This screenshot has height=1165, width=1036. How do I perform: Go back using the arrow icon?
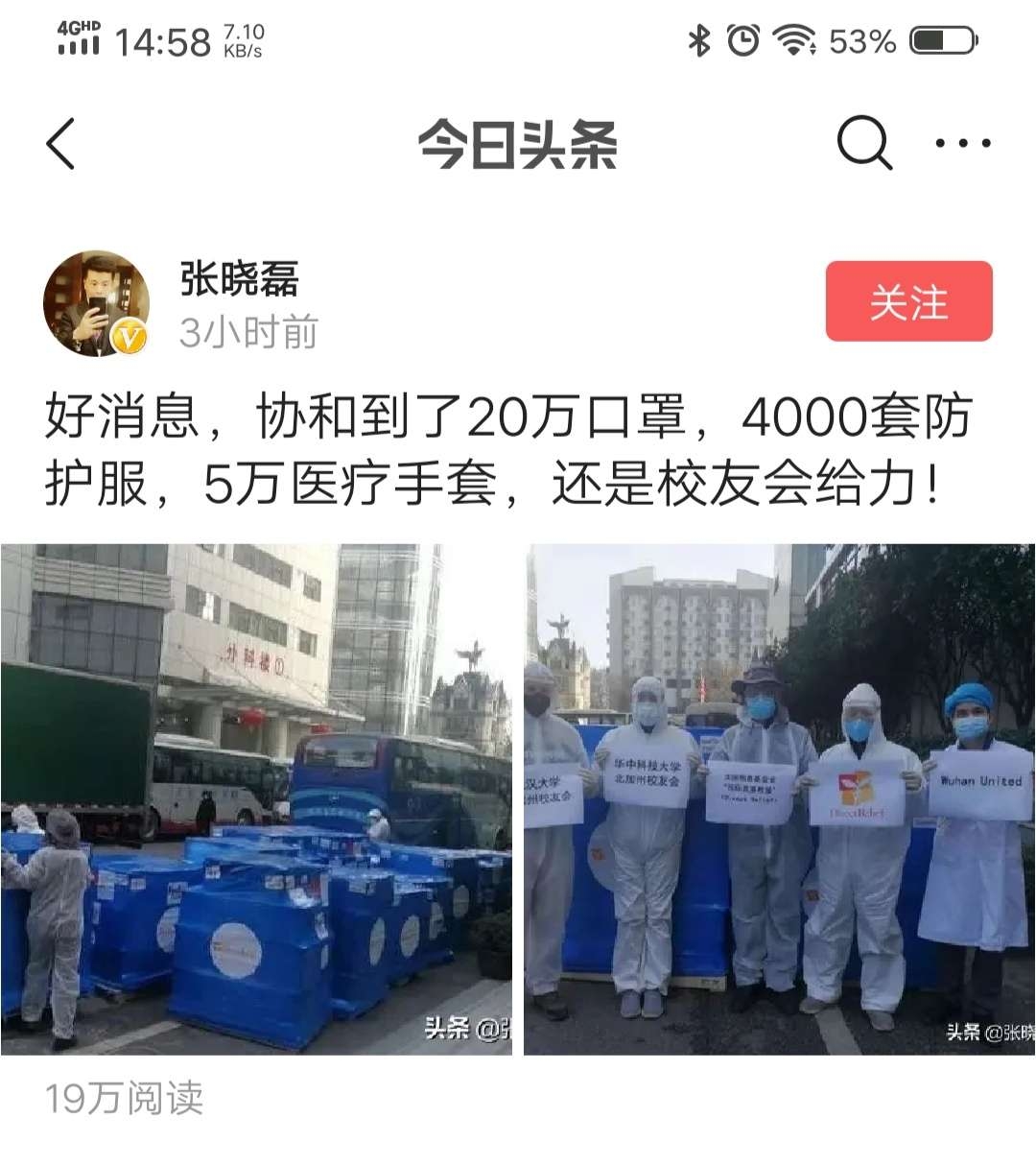[60, 145]
